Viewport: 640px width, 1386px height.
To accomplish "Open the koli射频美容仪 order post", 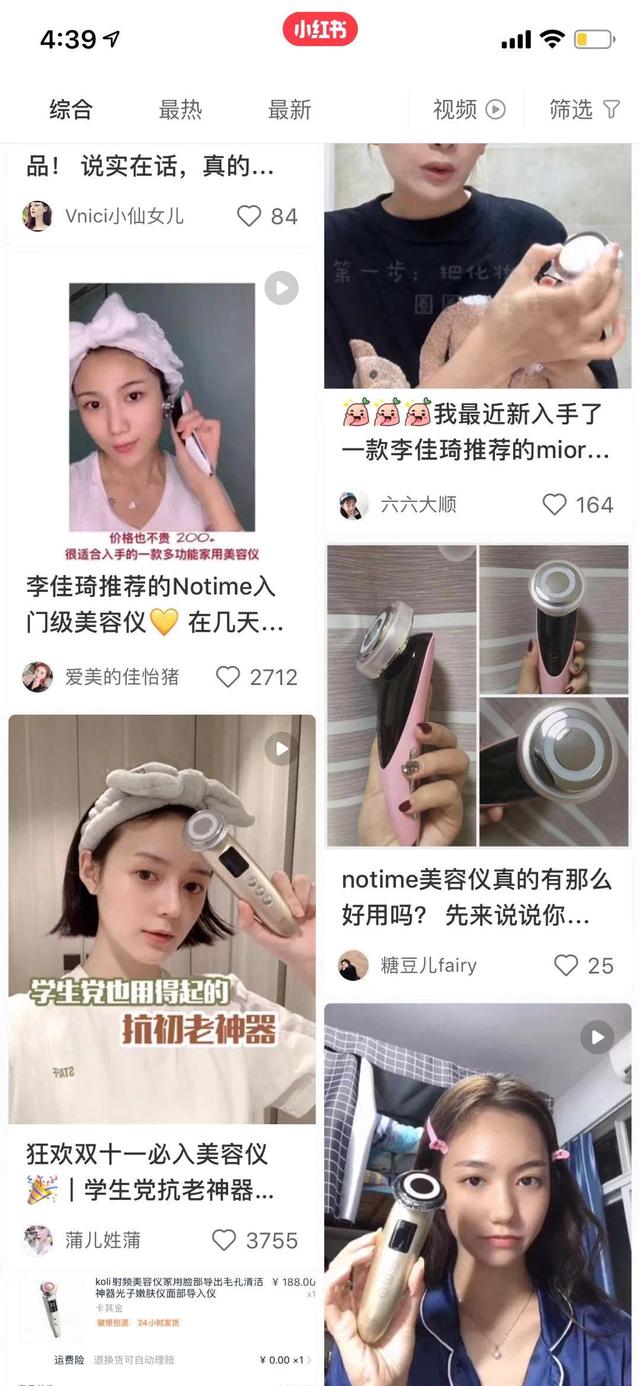I will [162, 1320].
